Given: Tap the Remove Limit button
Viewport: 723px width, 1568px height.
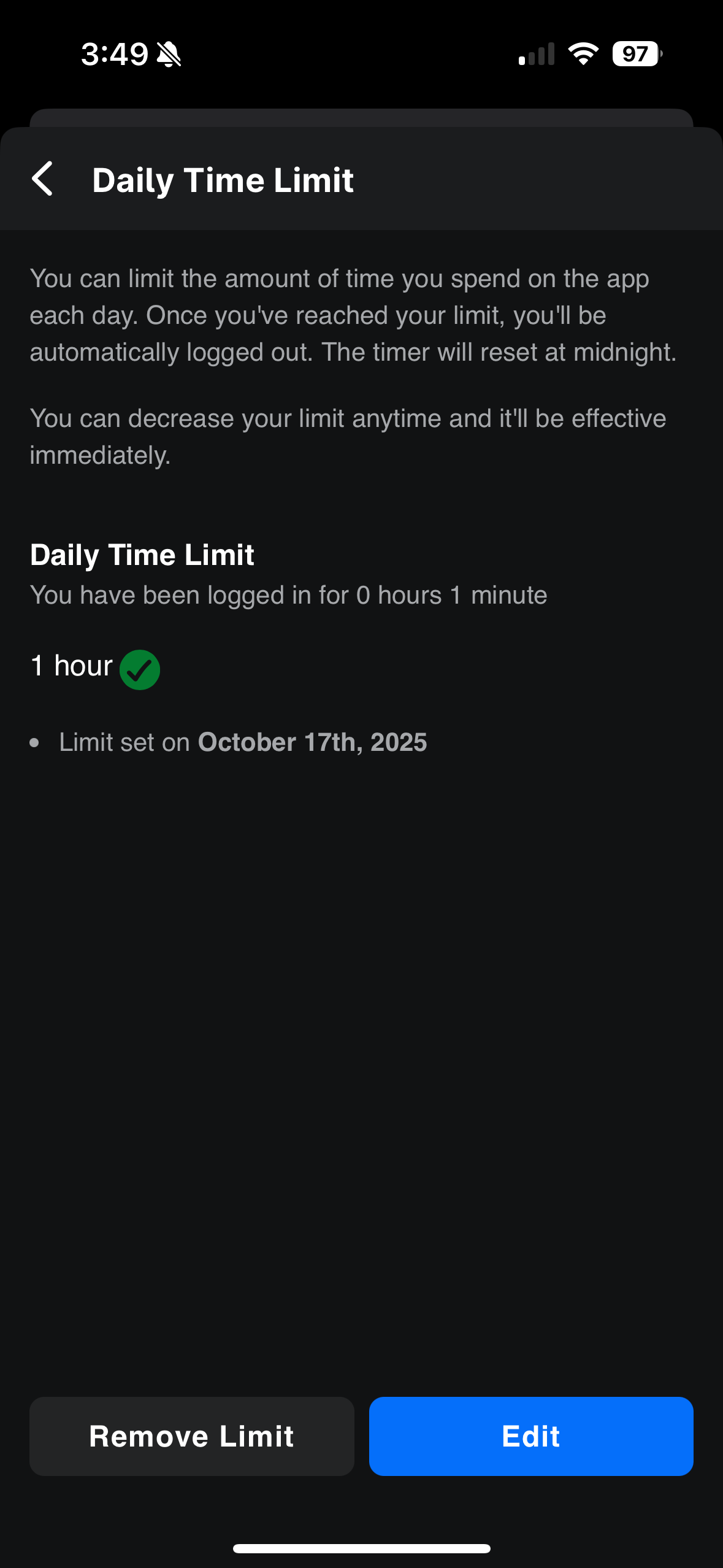Looking at the screenshot, I should 192,1436.
